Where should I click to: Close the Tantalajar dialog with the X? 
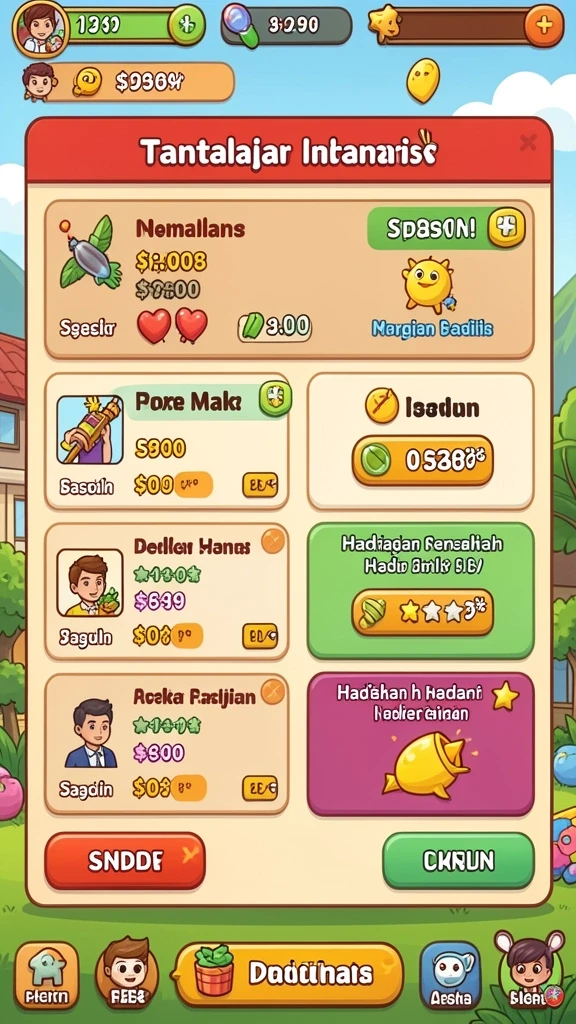[528, 142]
